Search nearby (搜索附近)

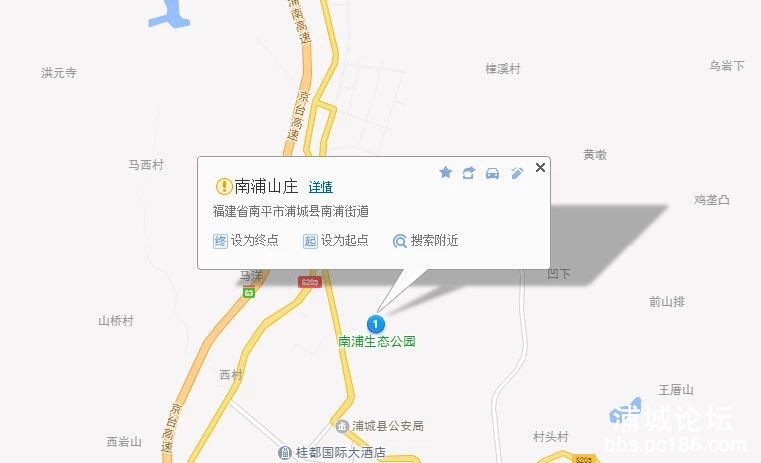point(426,241)
